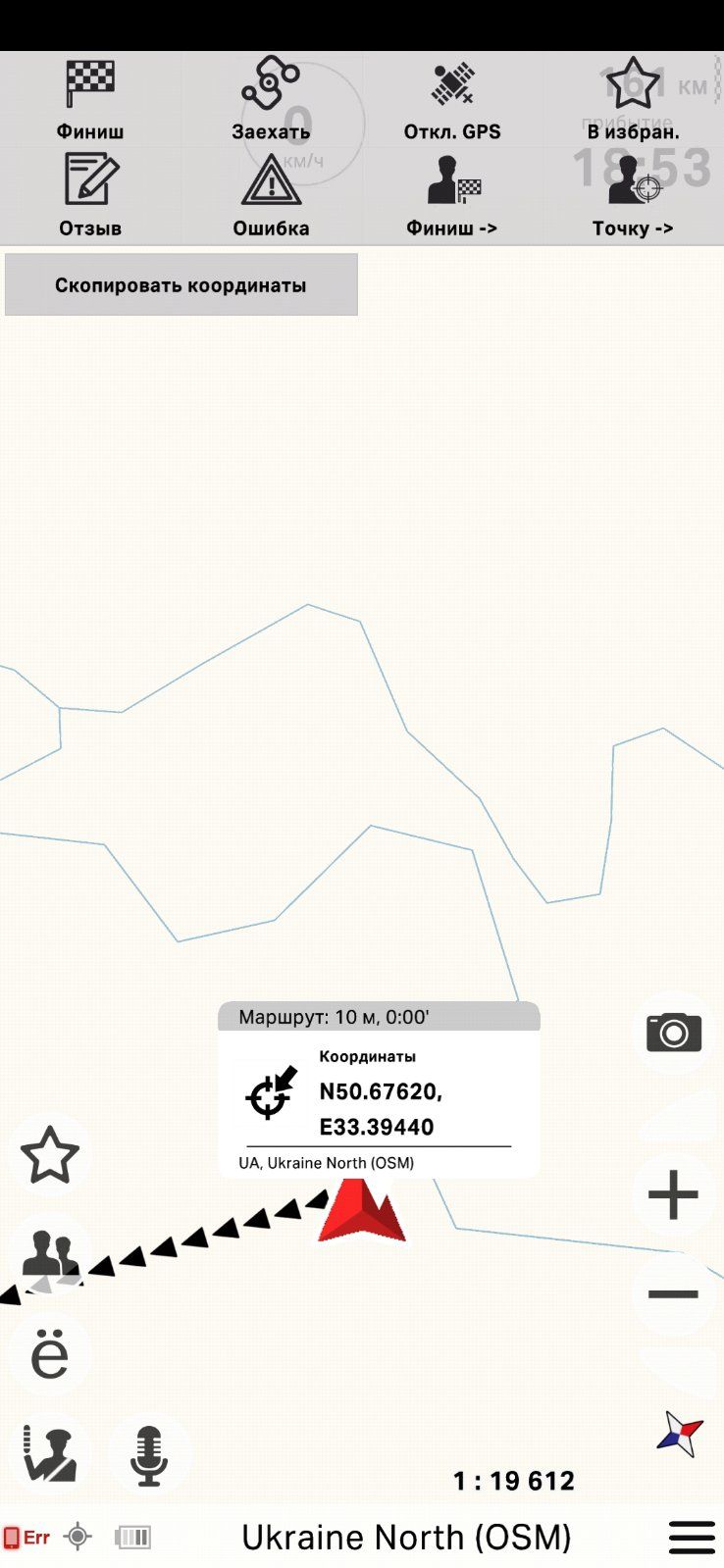This screenshot has height=1568, width=724.
Task: Share the point using Точку ->
Action: point(633,196)
